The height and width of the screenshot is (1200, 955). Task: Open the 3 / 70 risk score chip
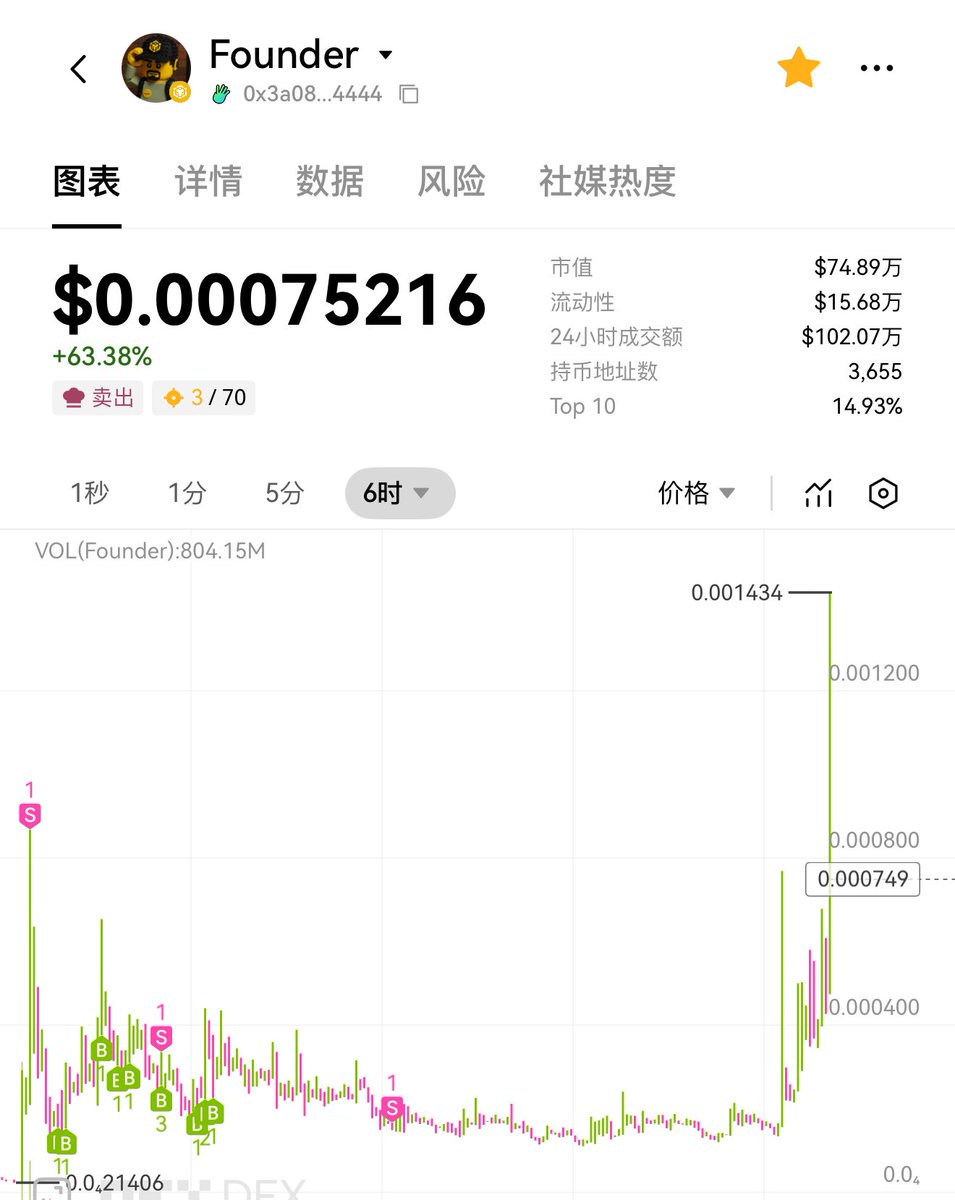coord(204,398)
